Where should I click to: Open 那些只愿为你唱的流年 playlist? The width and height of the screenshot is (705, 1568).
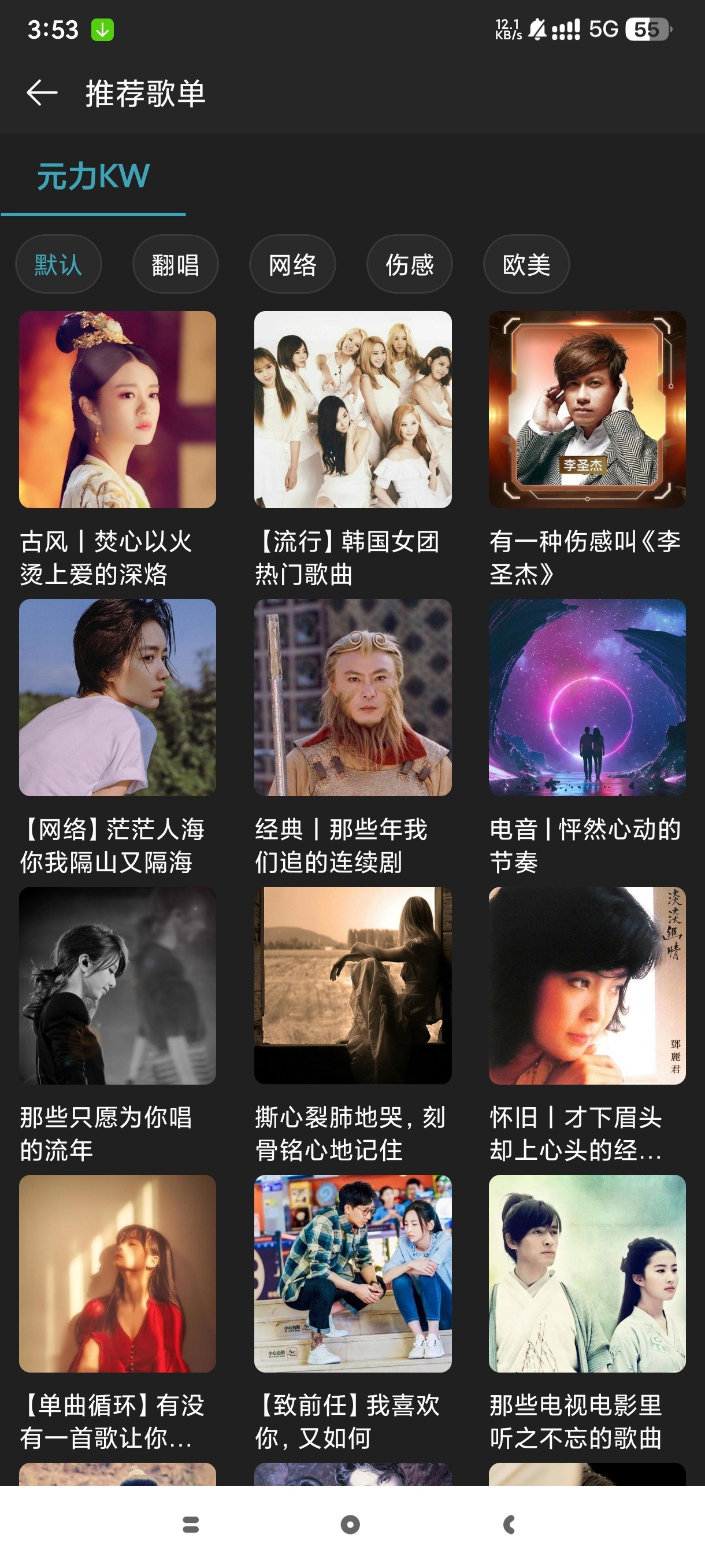pos(117,985)
